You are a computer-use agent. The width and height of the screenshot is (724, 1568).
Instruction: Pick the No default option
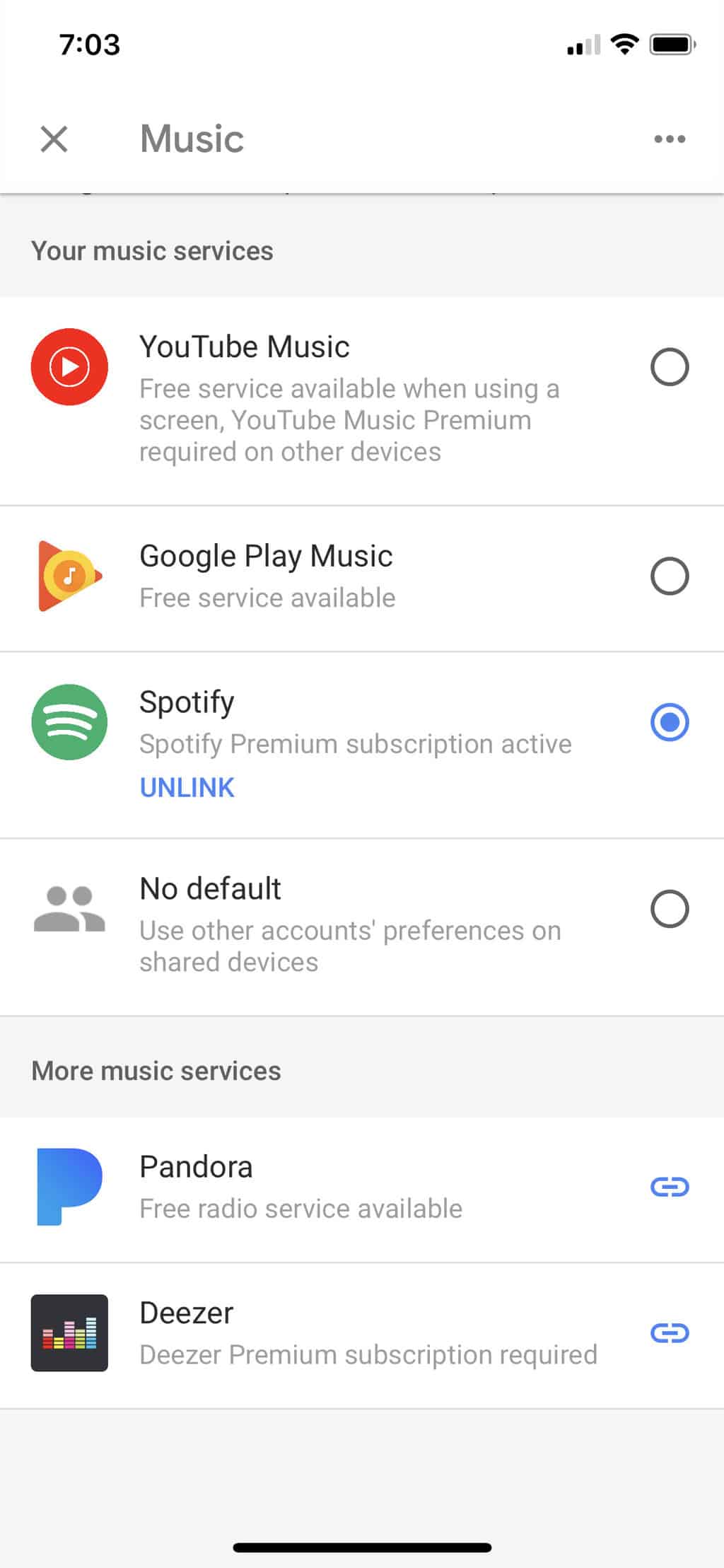click(x=669, y=908)
